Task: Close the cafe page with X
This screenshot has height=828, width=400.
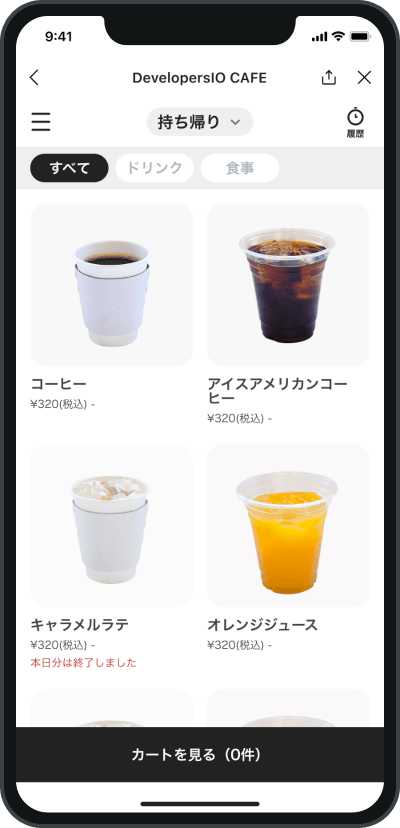Action: point(364,78)
